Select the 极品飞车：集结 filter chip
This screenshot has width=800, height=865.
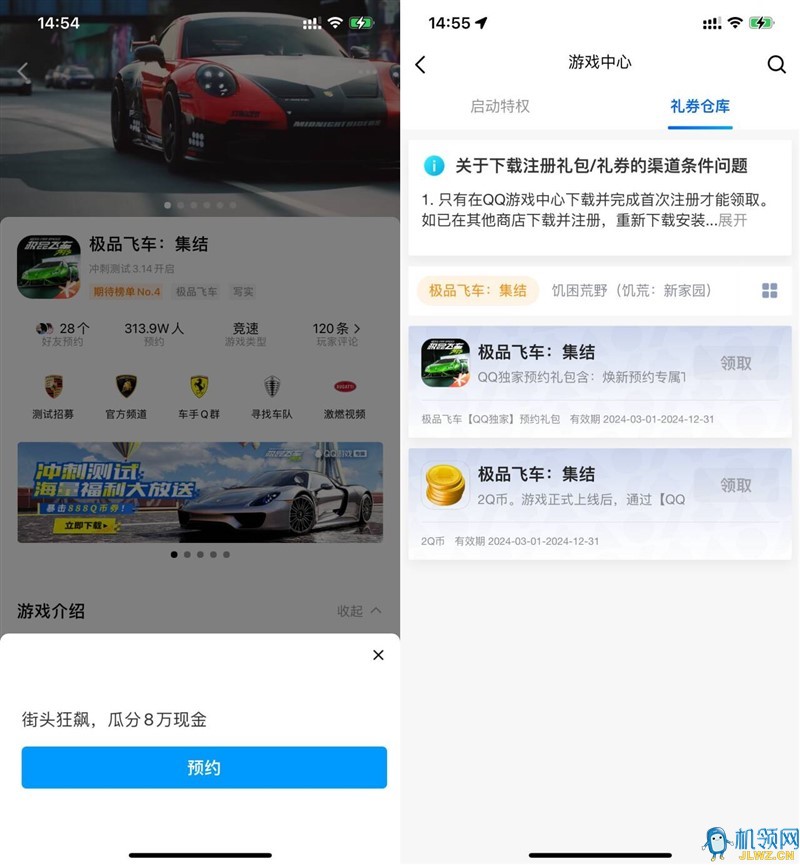coord(477,290)
